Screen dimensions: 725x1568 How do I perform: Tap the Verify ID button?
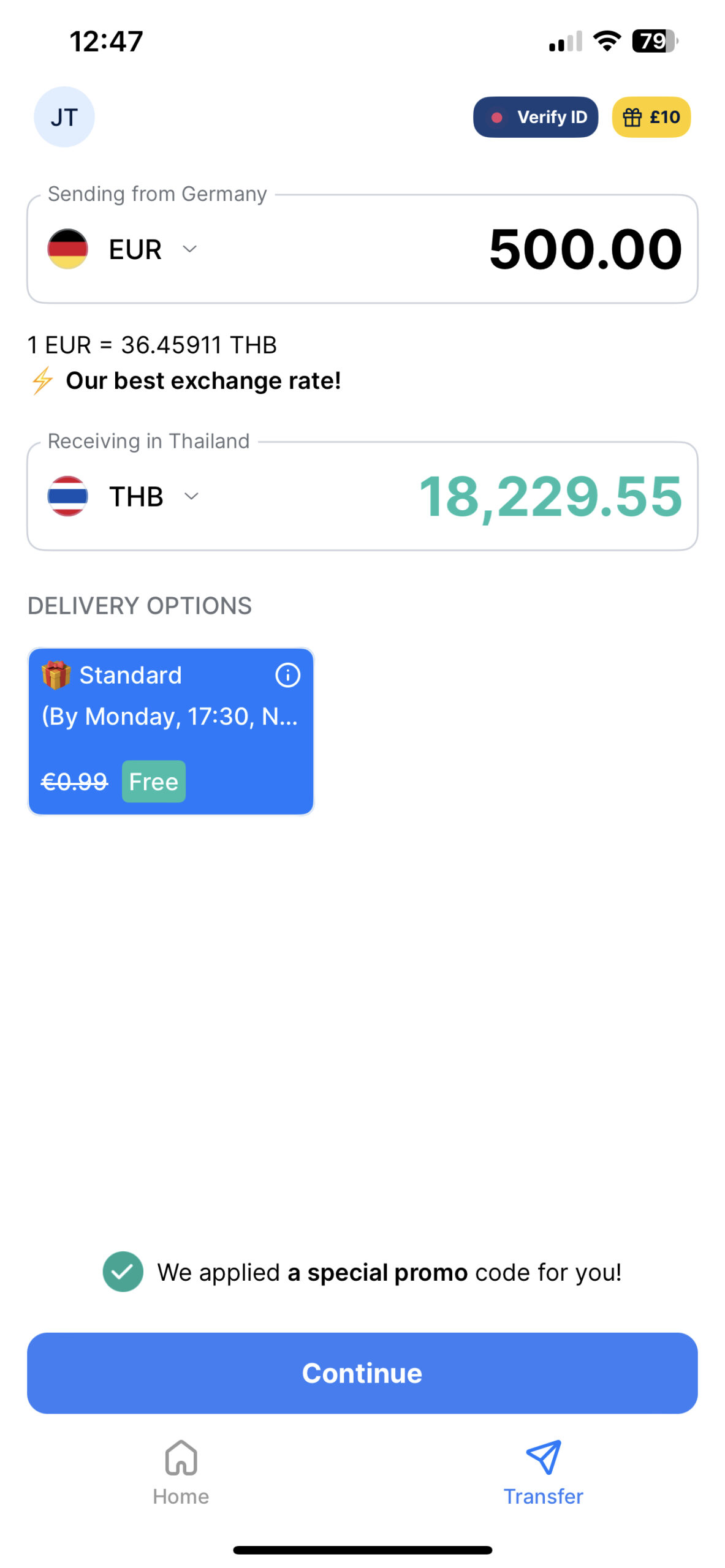535,117
